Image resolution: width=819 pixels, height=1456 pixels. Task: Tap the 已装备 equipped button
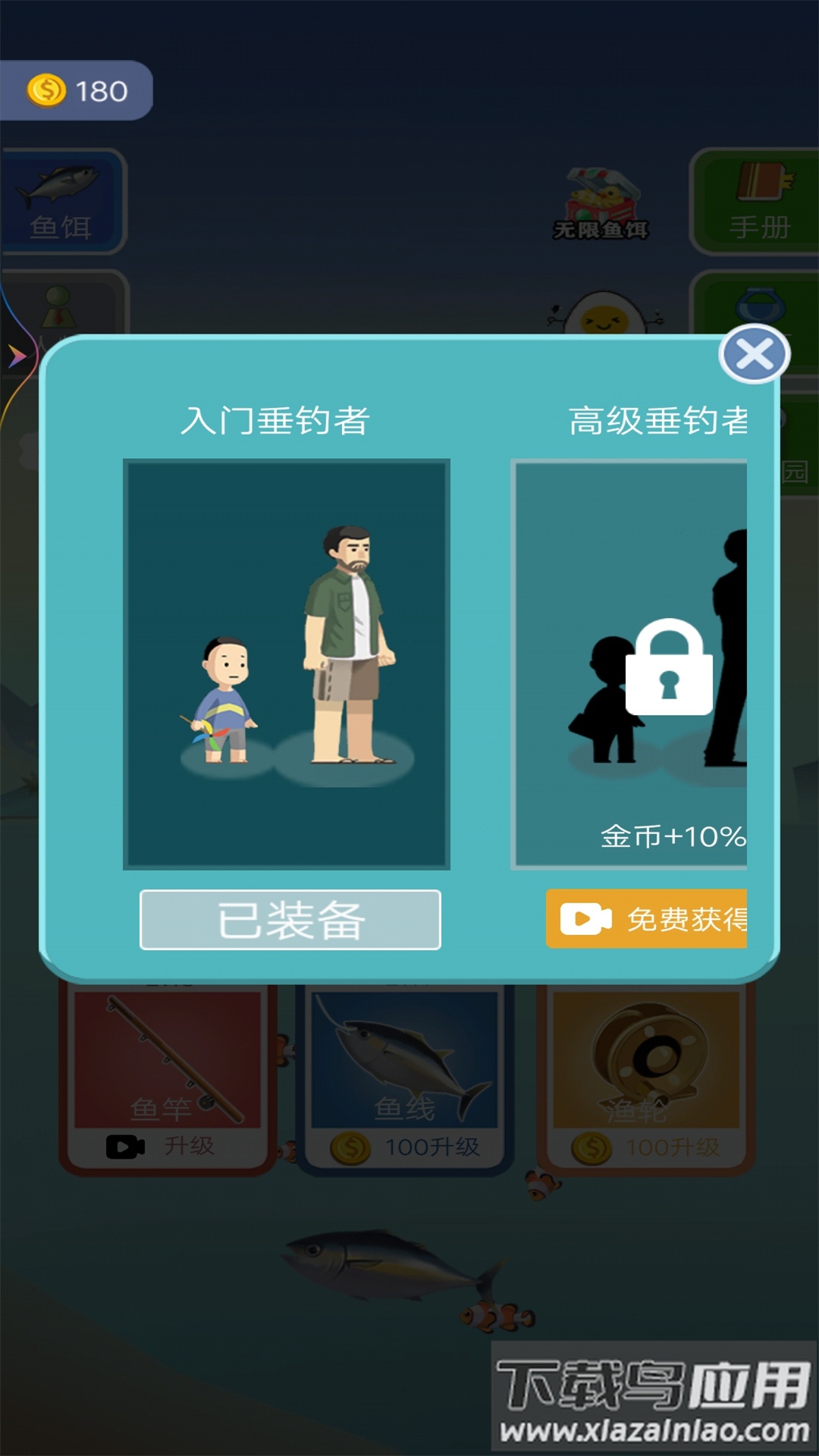pyautogui.click(x=290, y=920)
